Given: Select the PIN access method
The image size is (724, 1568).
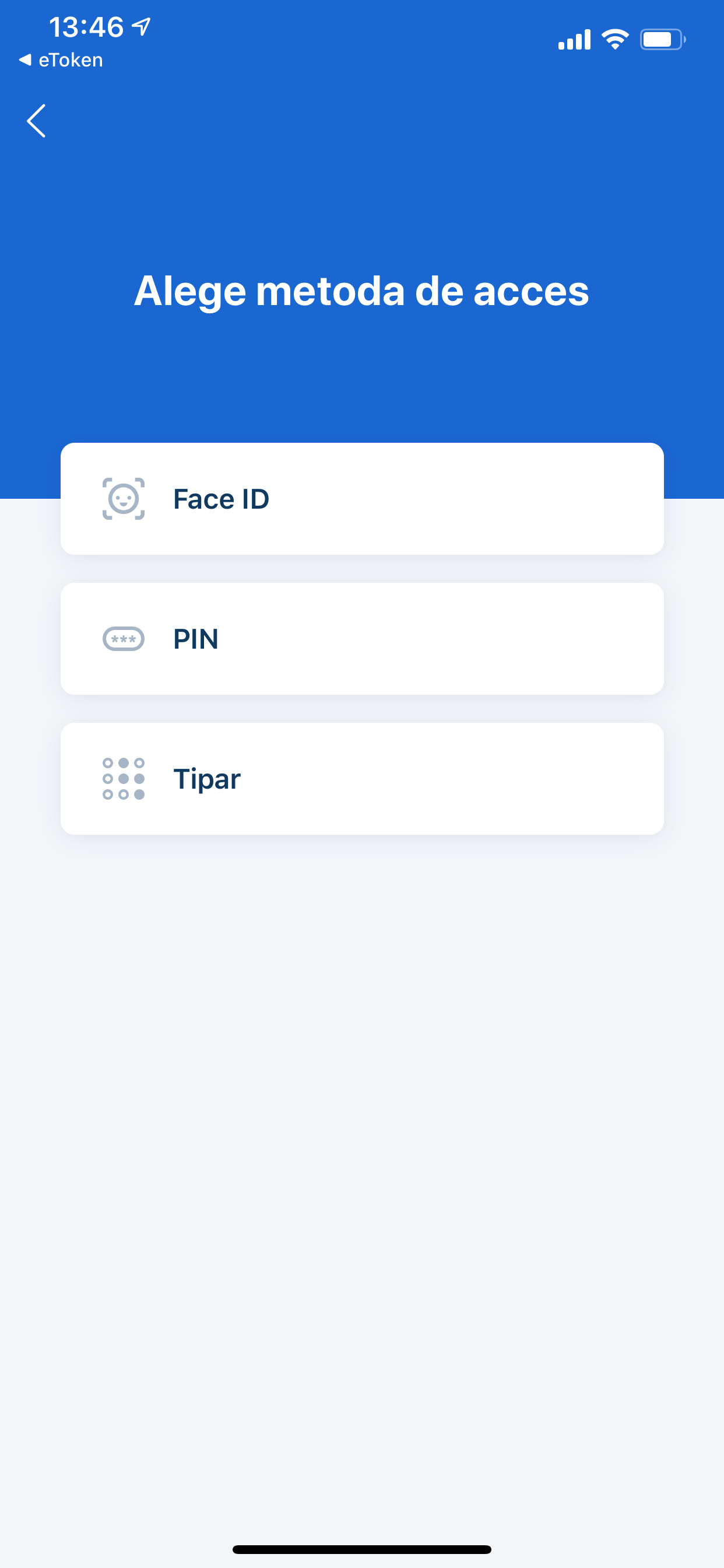Looking at the screenshot, I should (362, 639).
